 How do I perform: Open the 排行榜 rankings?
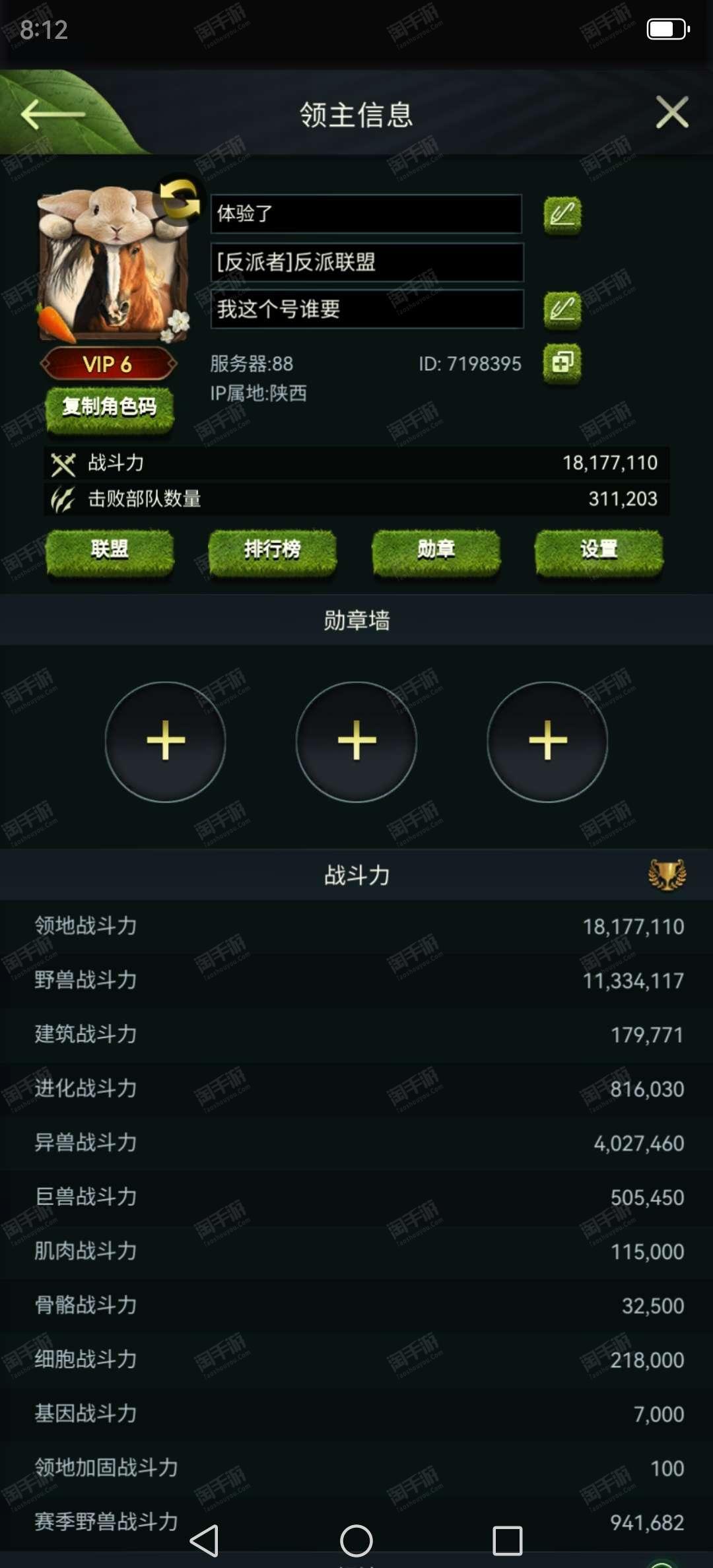coord(272,550)
